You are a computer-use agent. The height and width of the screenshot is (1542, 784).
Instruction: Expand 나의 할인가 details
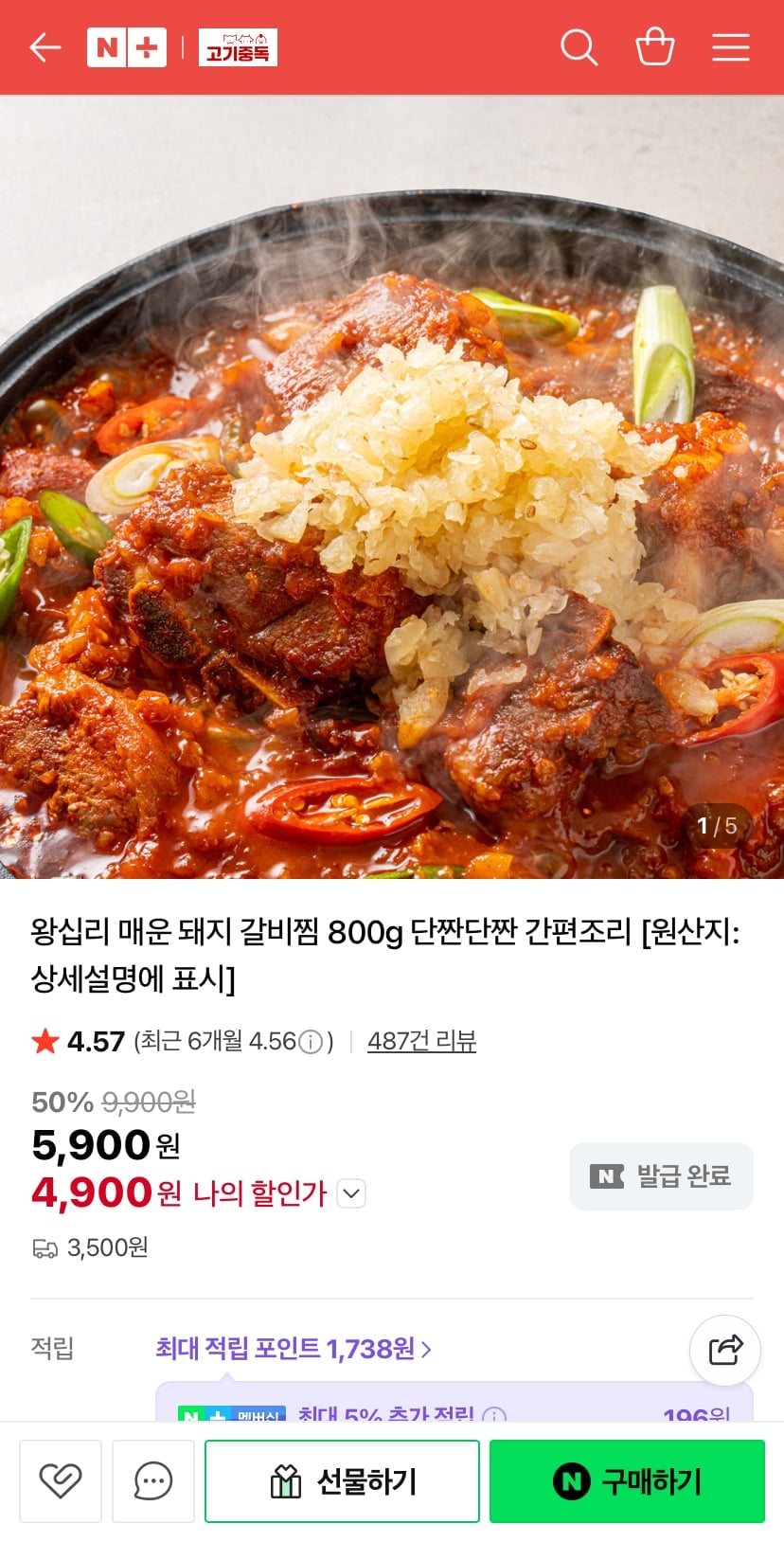[351, 1193]
